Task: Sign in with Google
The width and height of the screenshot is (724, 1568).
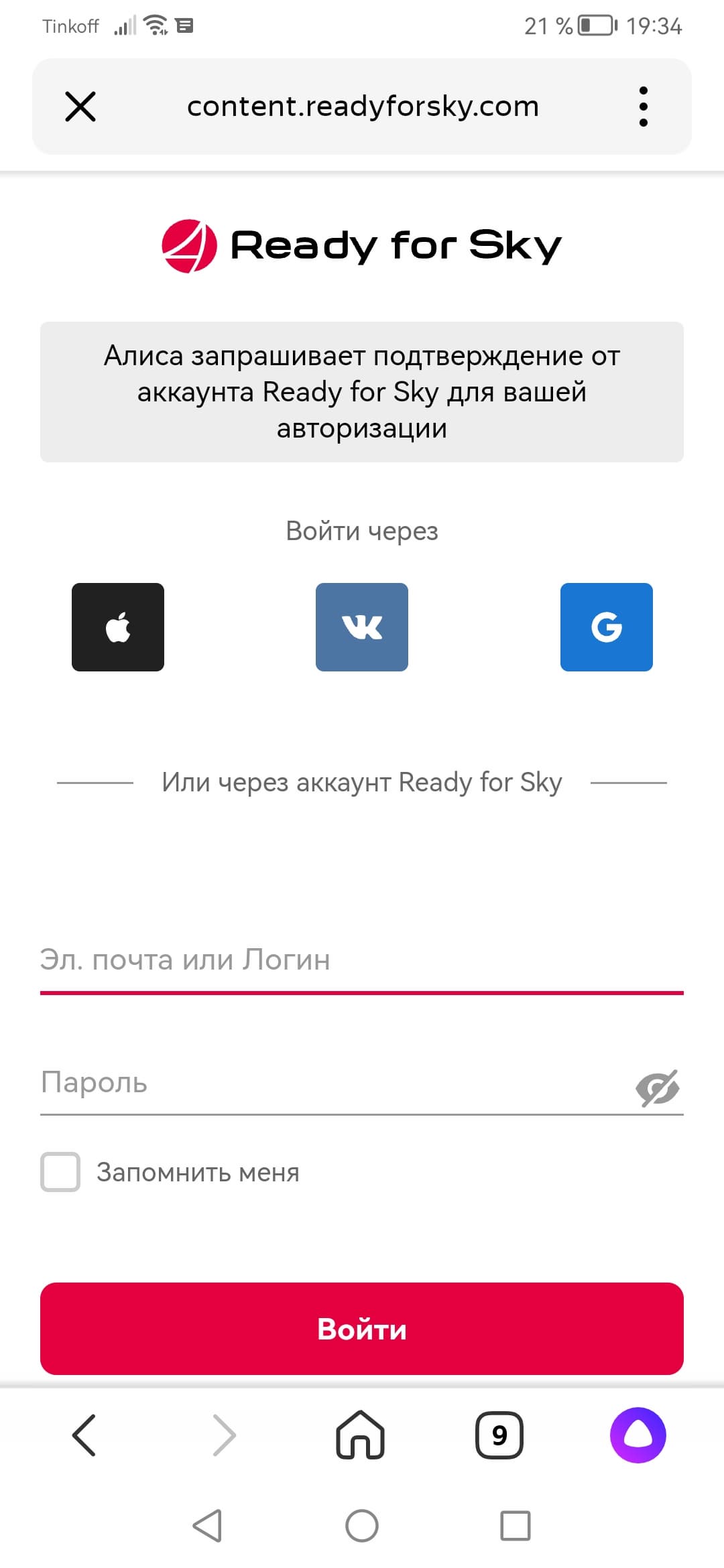Action: point(606,627)
